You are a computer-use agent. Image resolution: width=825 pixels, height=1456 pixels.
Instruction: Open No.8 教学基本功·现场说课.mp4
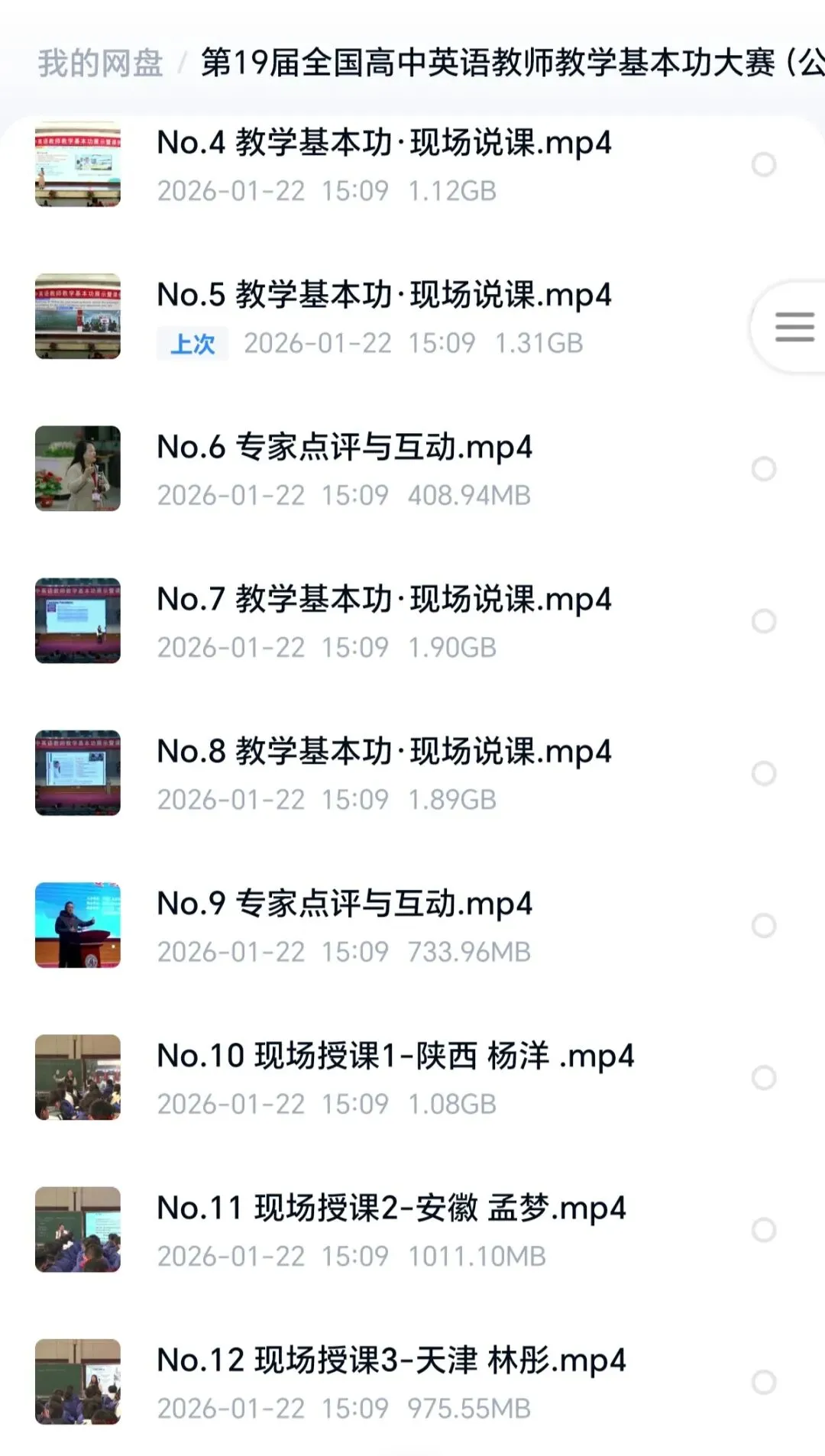point(383,751)
